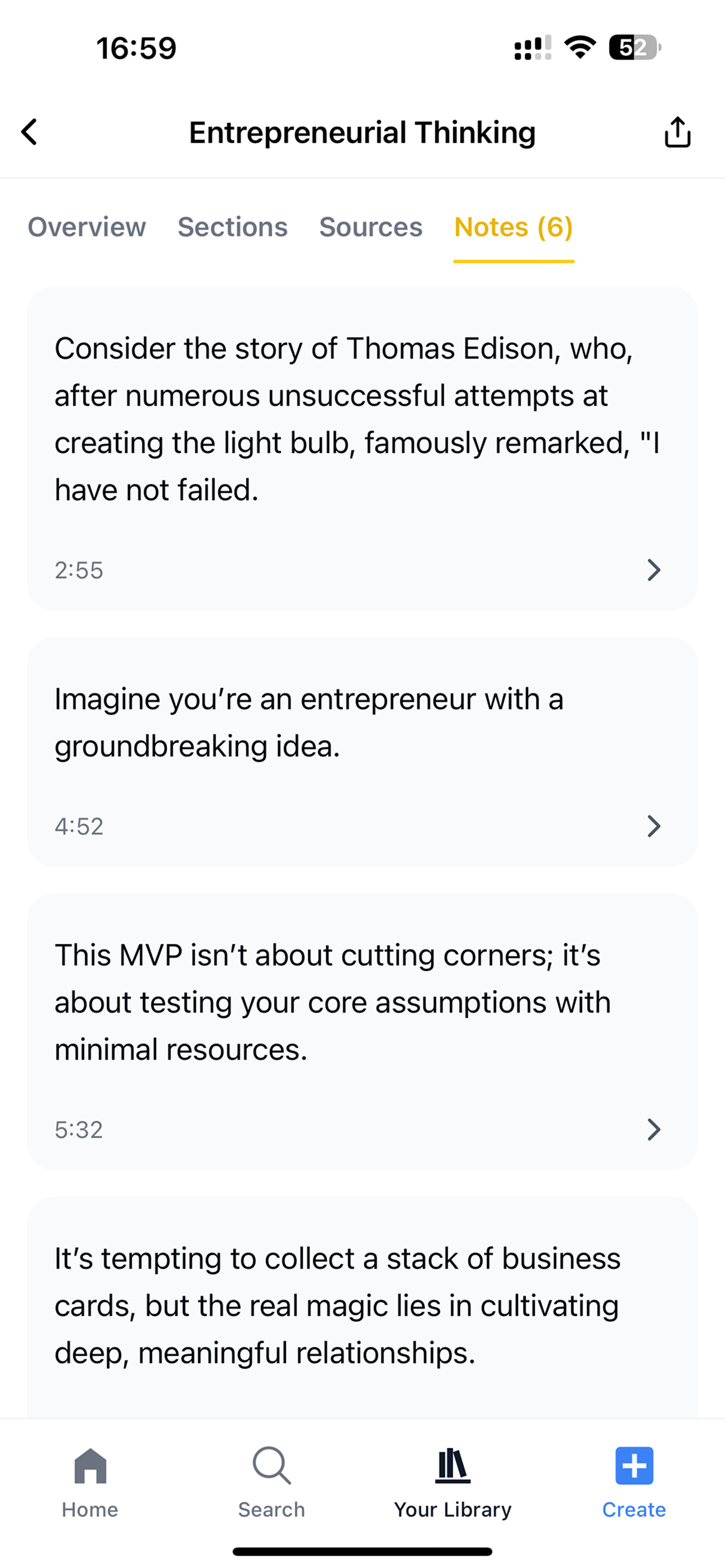Switch to Your Library
725x1568 pixels.
pyautogui.click(x=452, y=1482)
